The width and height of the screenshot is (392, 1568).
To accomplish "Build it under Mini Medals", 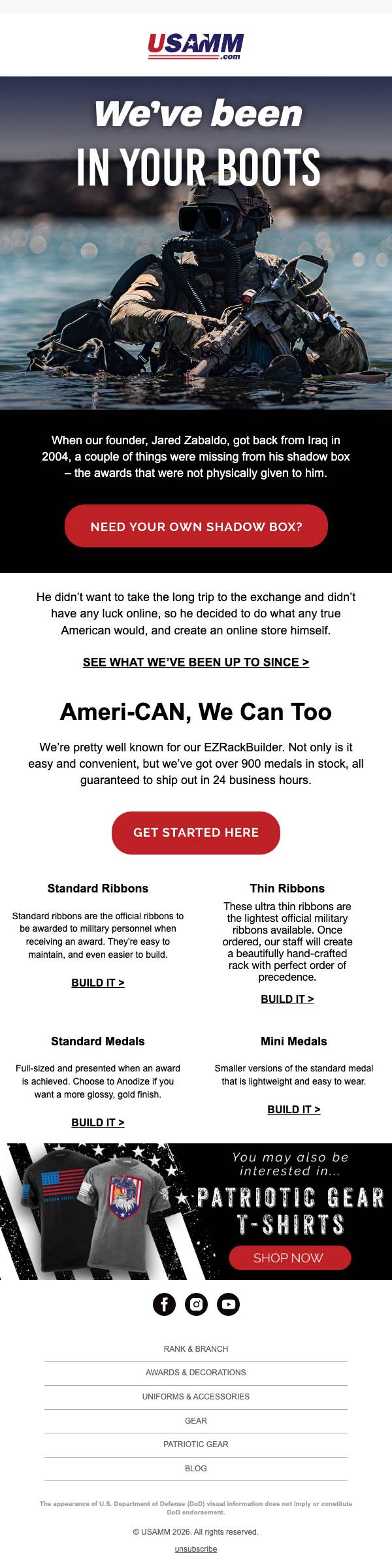I will coord(294,1109).
